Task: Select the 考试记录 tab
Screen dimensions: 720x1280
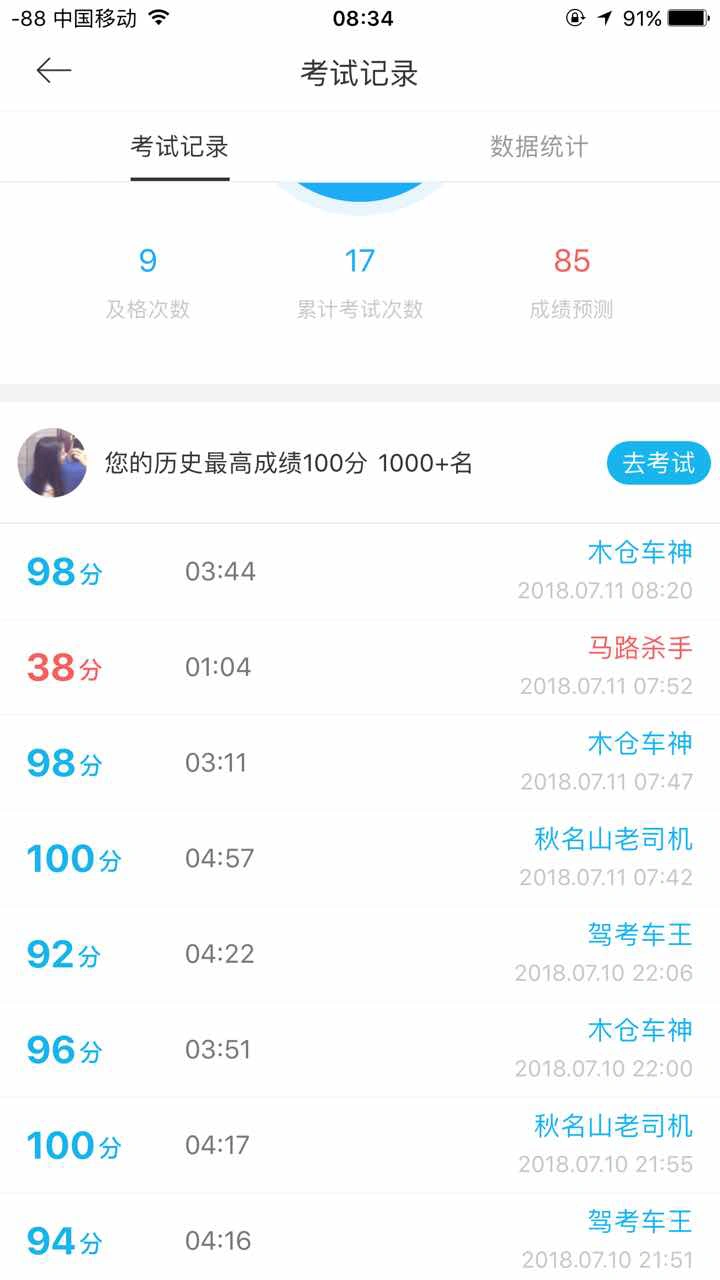Action: click(x=180, y=147)
